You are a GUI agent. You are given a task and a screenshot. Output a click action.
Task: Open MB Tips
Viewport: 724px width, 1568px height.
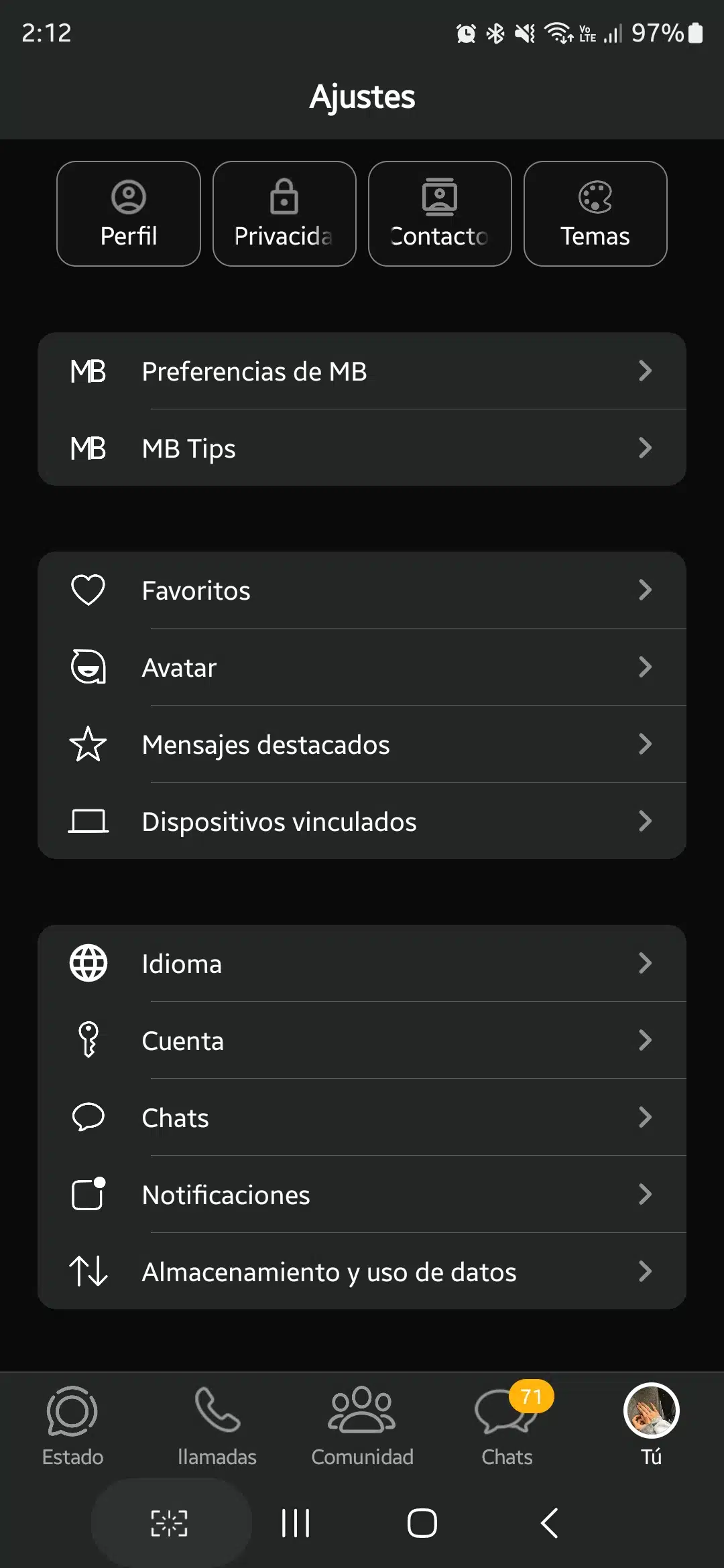tap(362, 448)
